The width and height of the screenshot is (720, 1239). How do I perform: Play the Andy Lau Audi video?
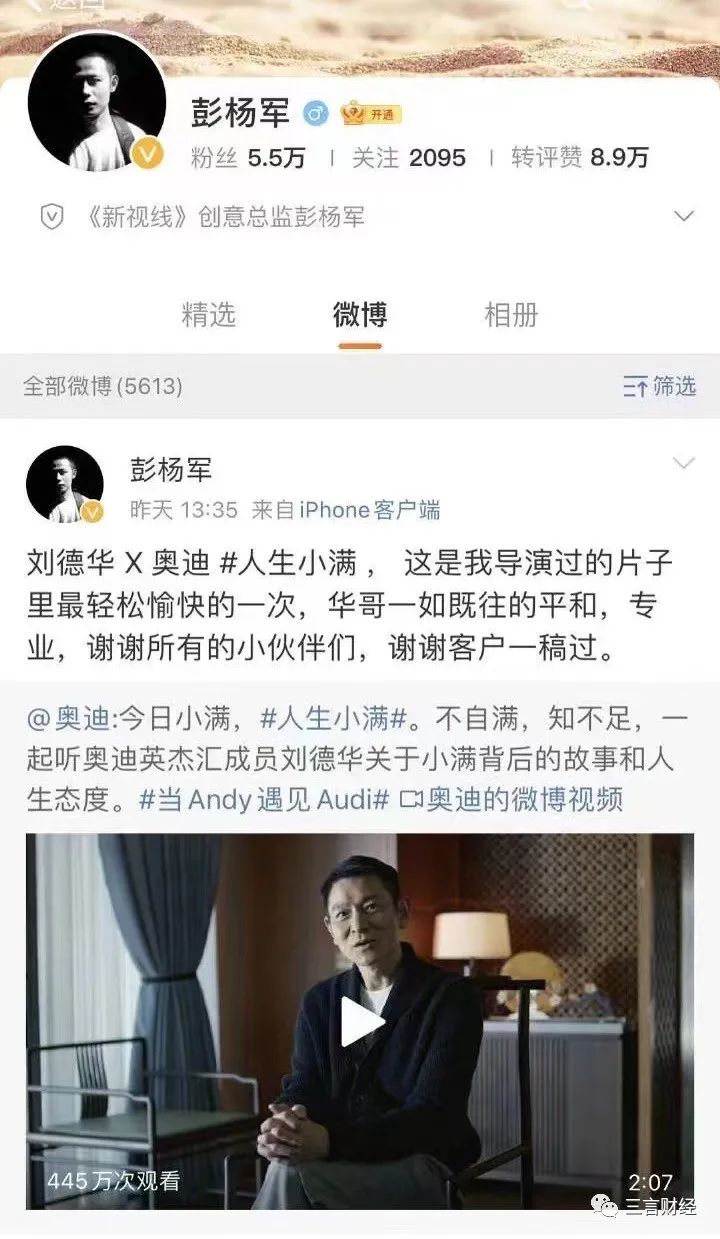click(361, 1022)
